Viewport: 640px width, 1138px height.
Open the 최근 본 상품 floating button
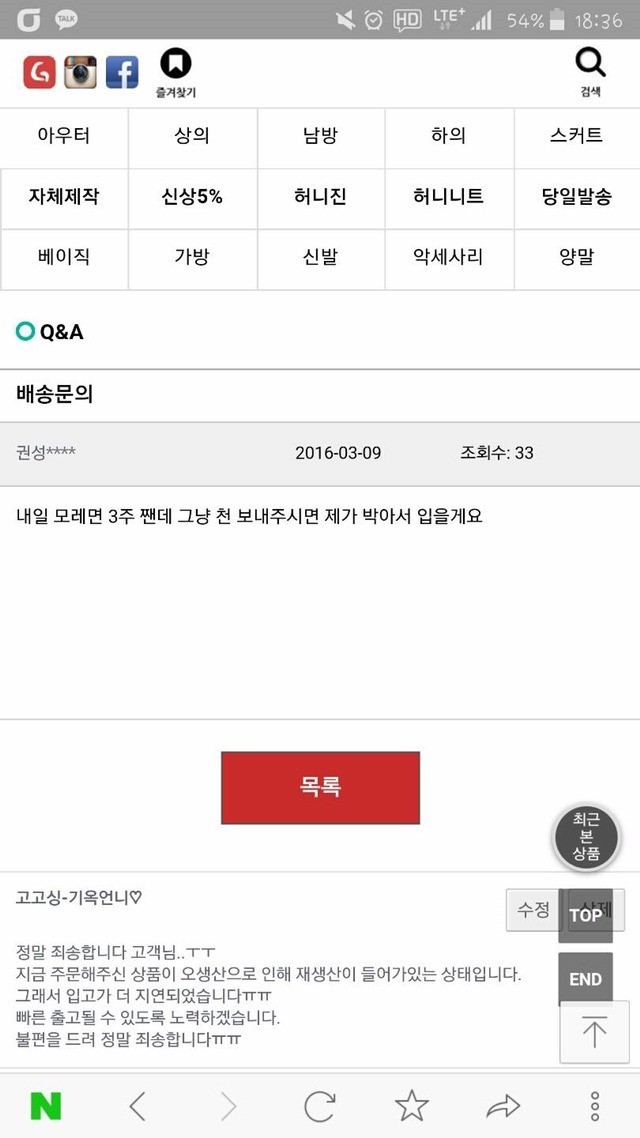(x=587, y=838)
